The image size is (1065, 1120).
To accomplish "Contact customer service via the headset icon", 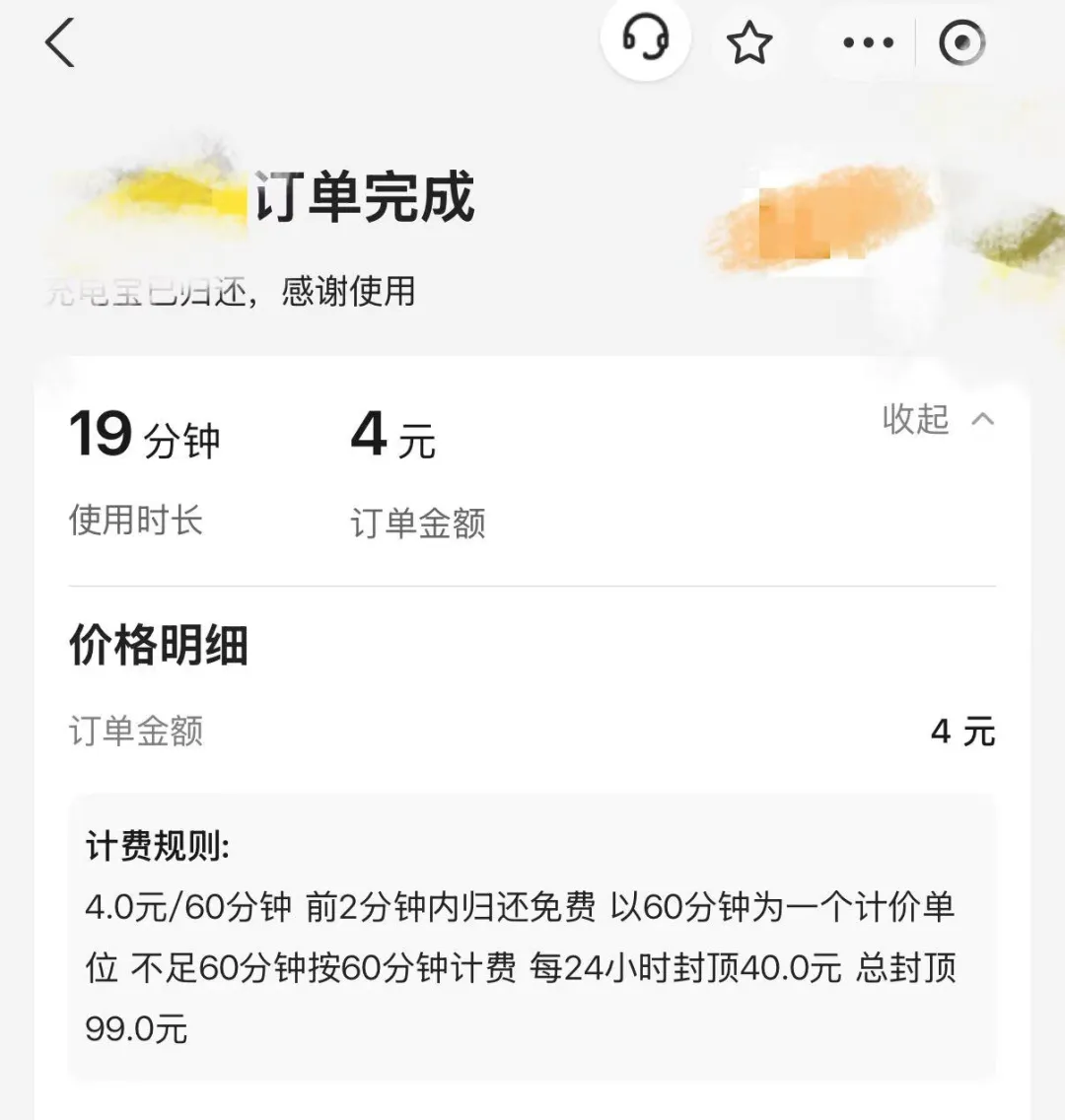I will click(646, 37).
